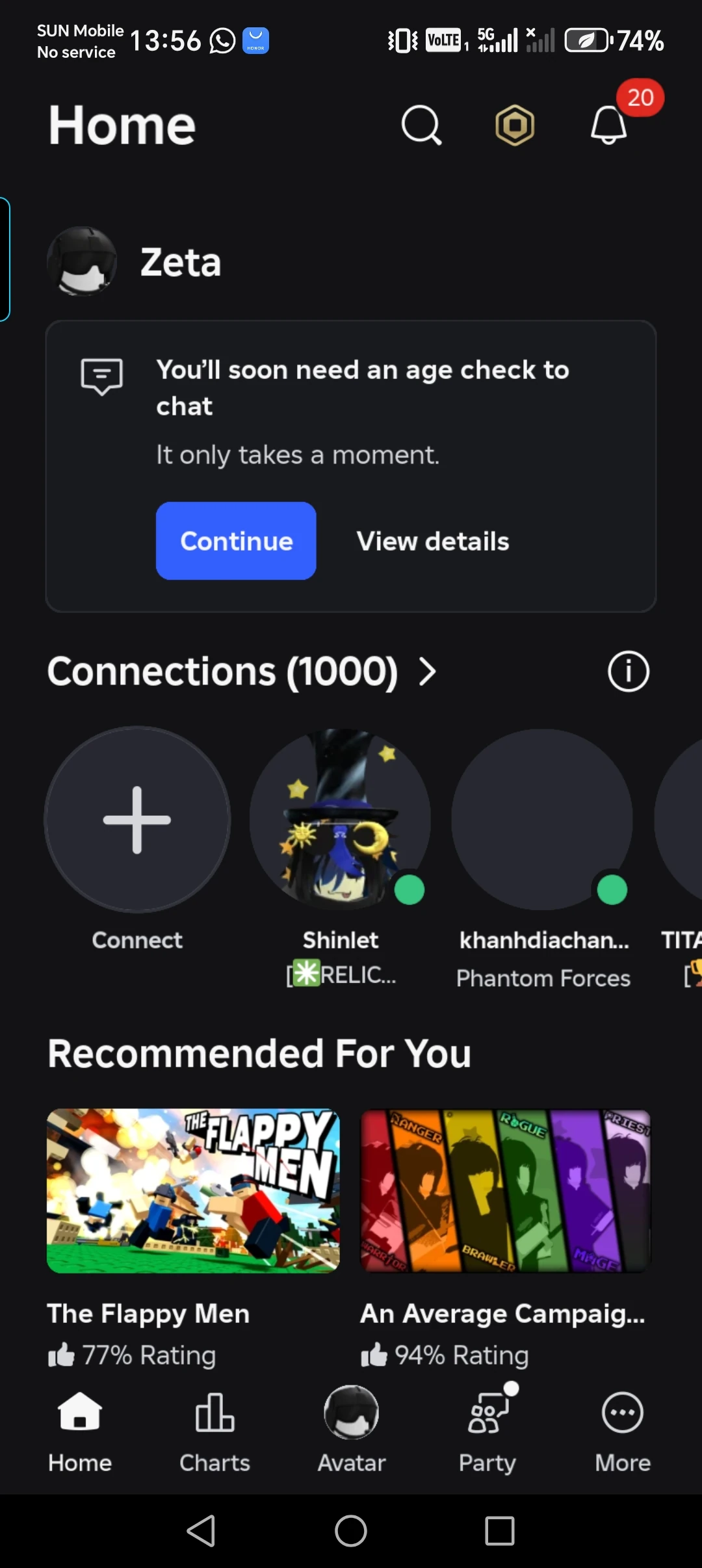View details about the age check
The image size is (702, 1568).
(x=433, y=541)
